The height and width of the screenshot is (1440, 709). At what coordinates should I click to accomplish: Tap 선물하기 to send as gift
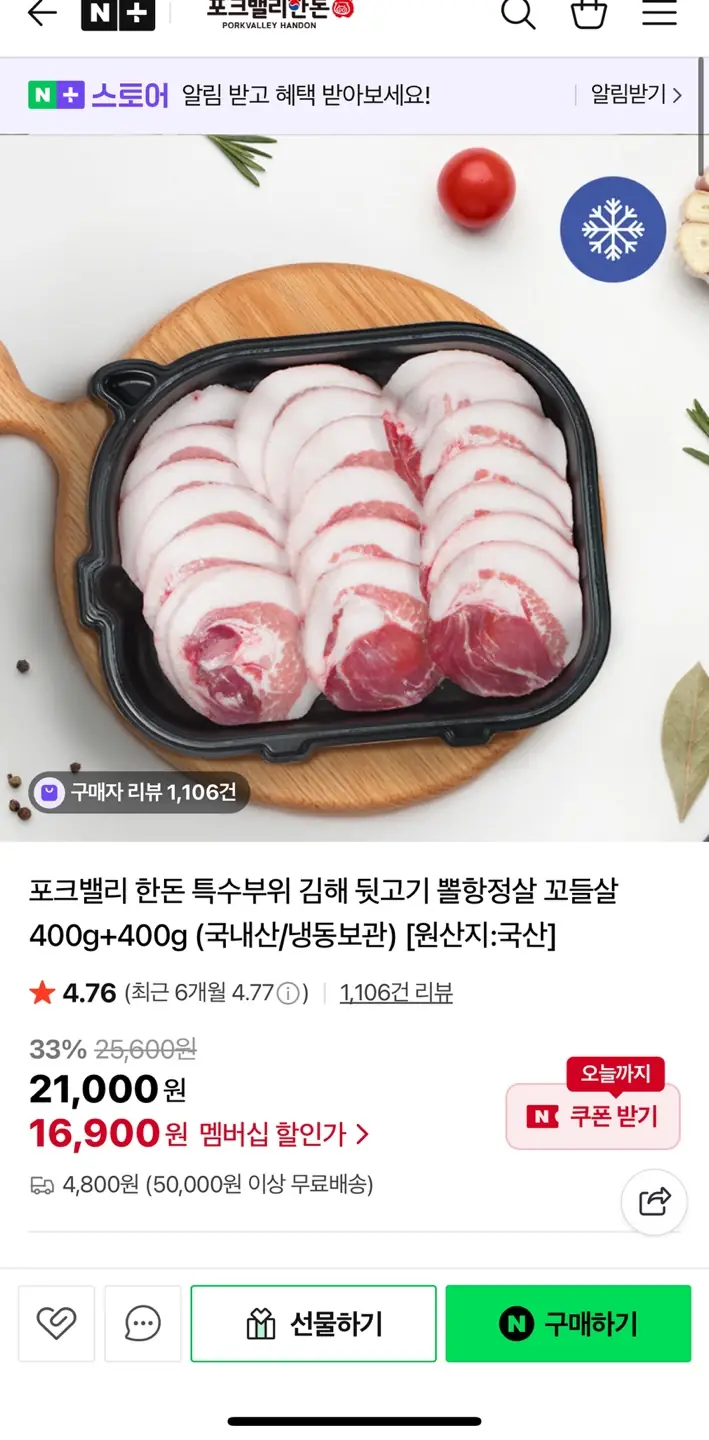(313, 1324)
